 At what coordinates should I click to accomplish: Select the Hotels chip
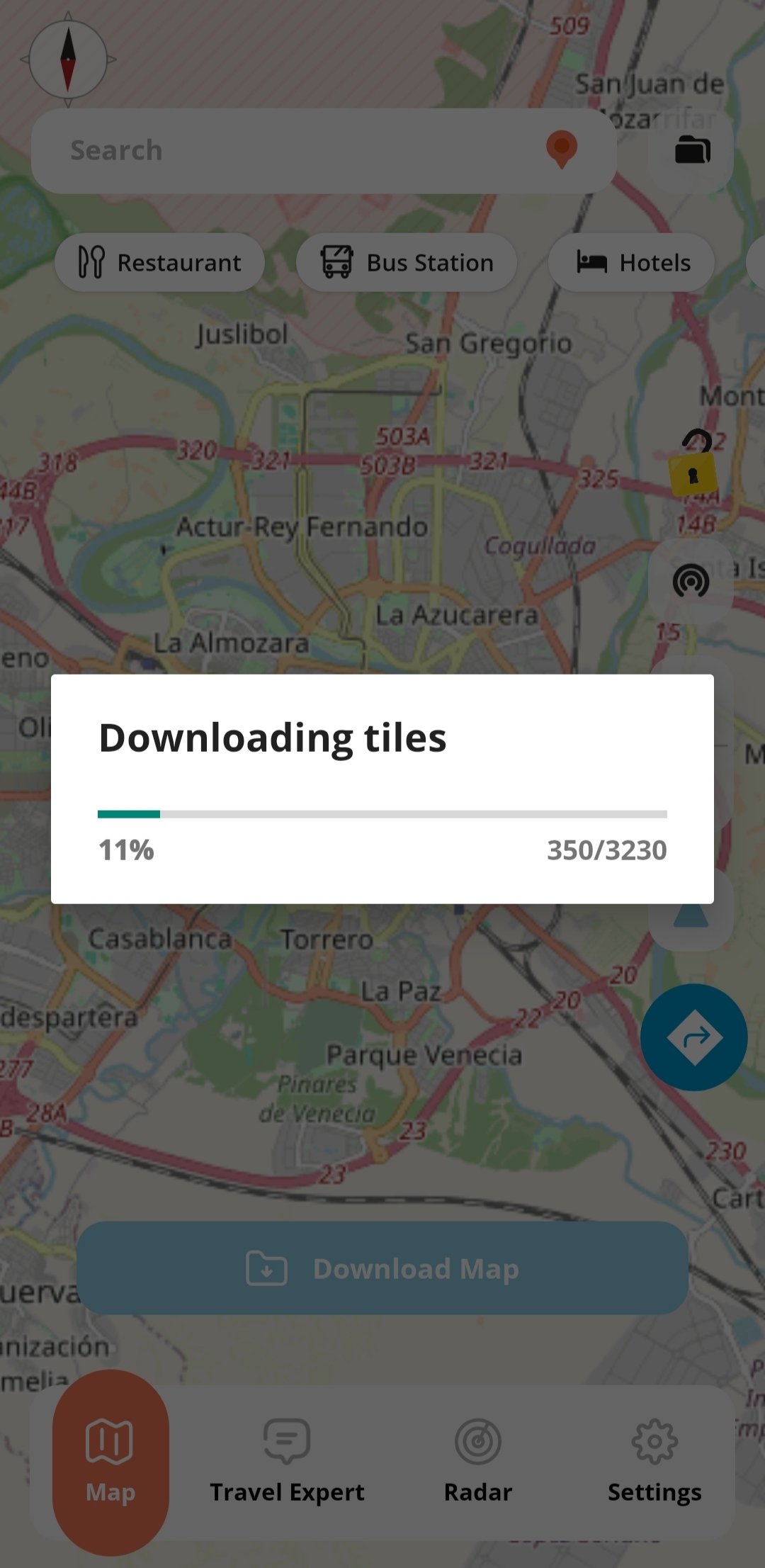click(x=632, y=263)
